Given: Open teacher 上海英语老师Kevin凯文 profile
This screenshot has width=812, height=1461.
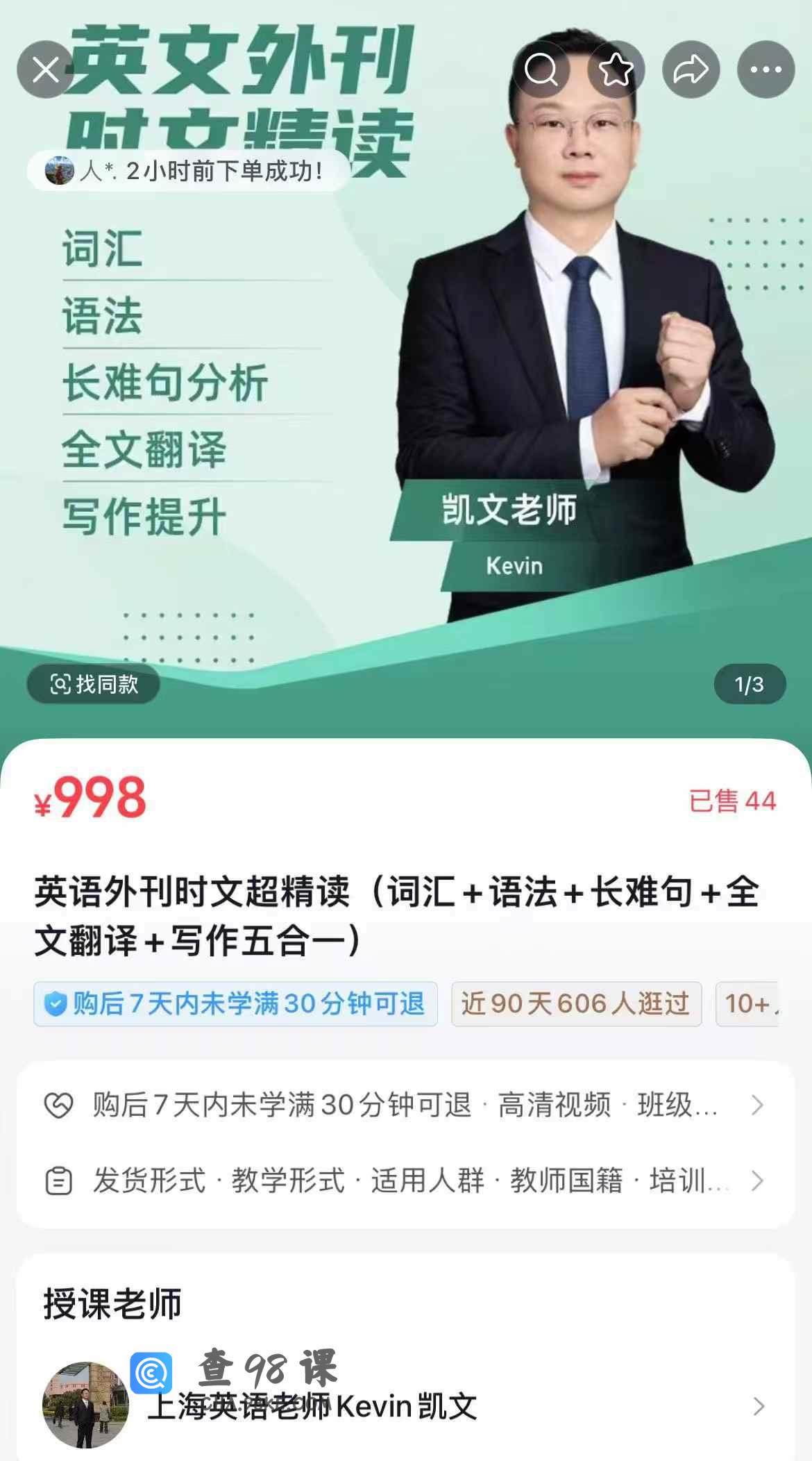Looking at the screenshot, I should pyautogui.click(x=405, y=1407).
